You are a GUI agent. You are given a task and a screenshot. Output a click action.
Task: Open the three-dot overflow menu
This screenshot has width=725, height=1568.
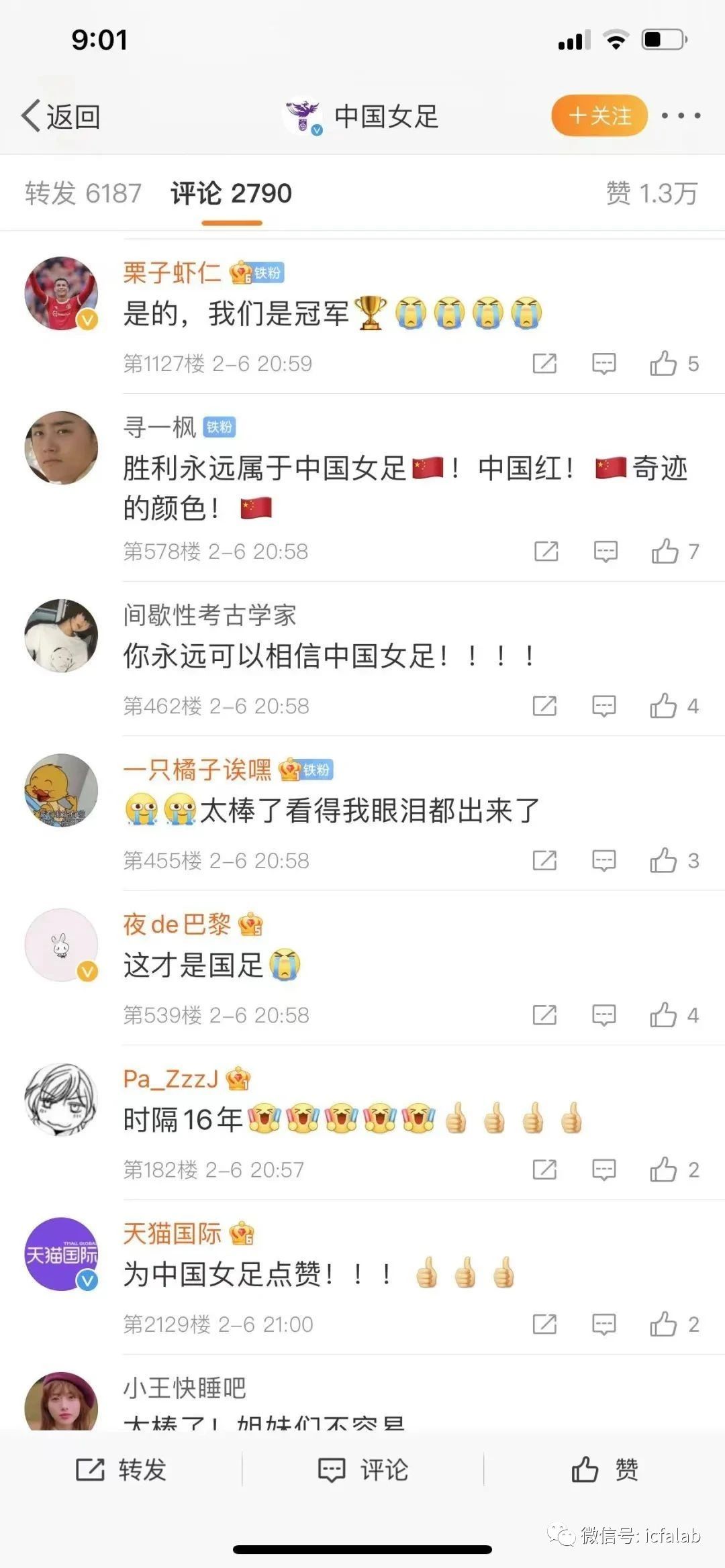pos(681,116)
